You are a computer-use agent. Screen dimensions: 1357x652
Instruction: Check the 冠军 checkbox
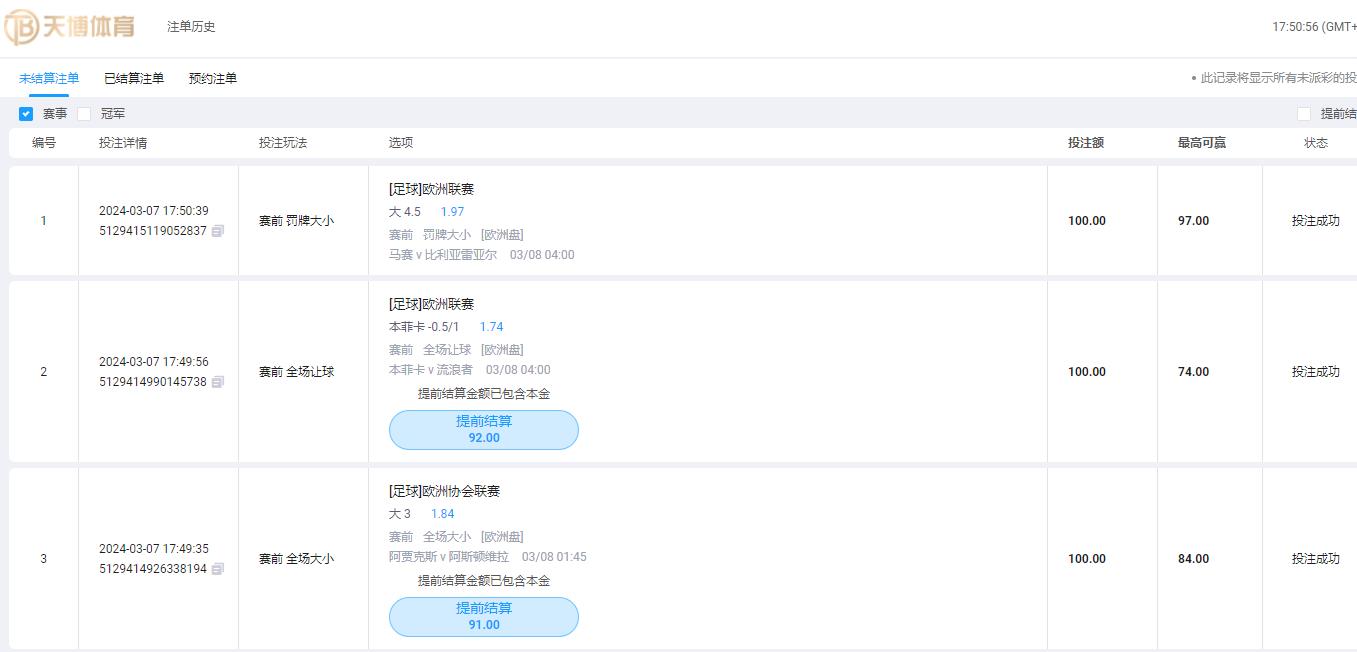click(x=84, y=114)
